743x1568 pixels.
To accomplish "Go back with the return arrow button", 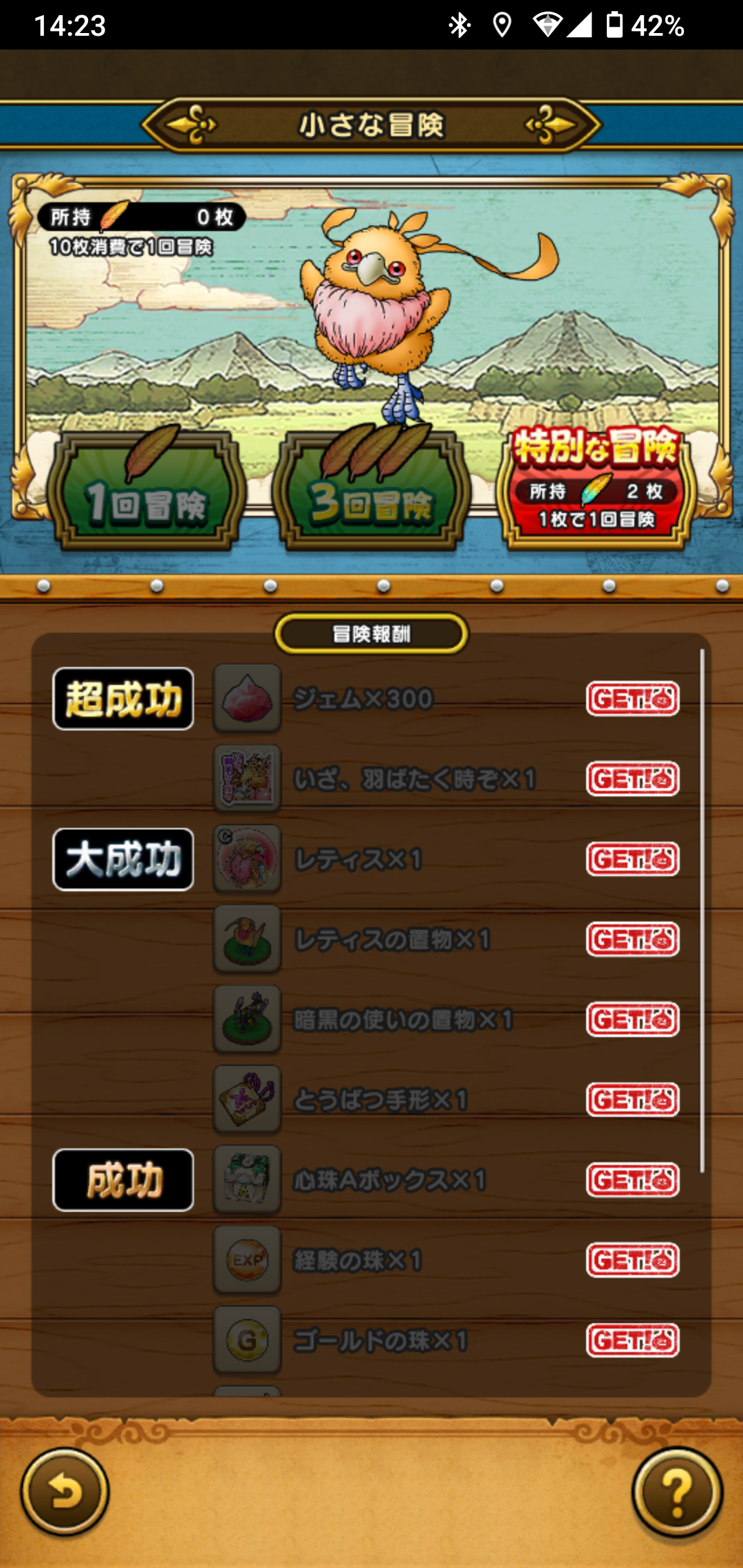I will 65,1492.
